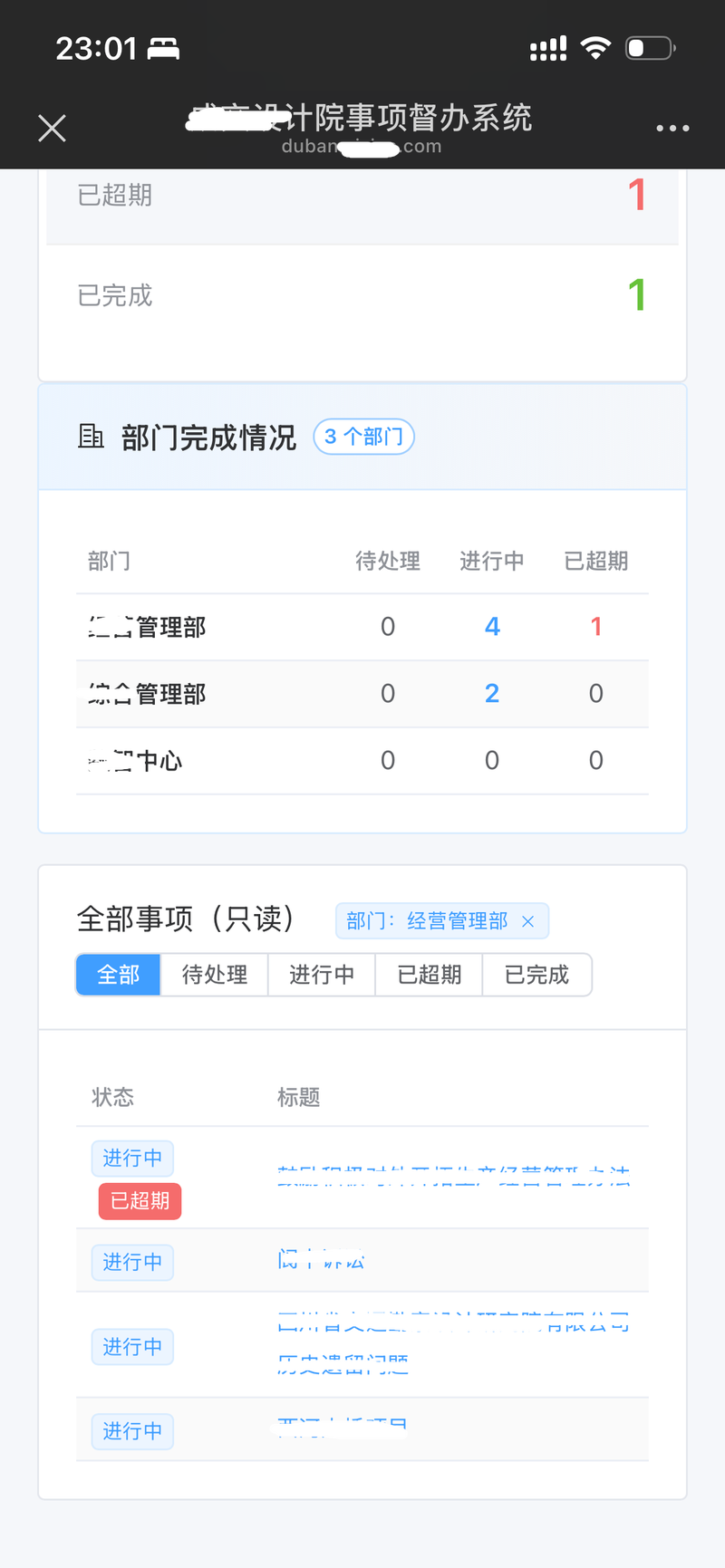This screenshot has width=725, height=1568.
Task: Switch to the 待处理 tab
Action: (214, 975)
